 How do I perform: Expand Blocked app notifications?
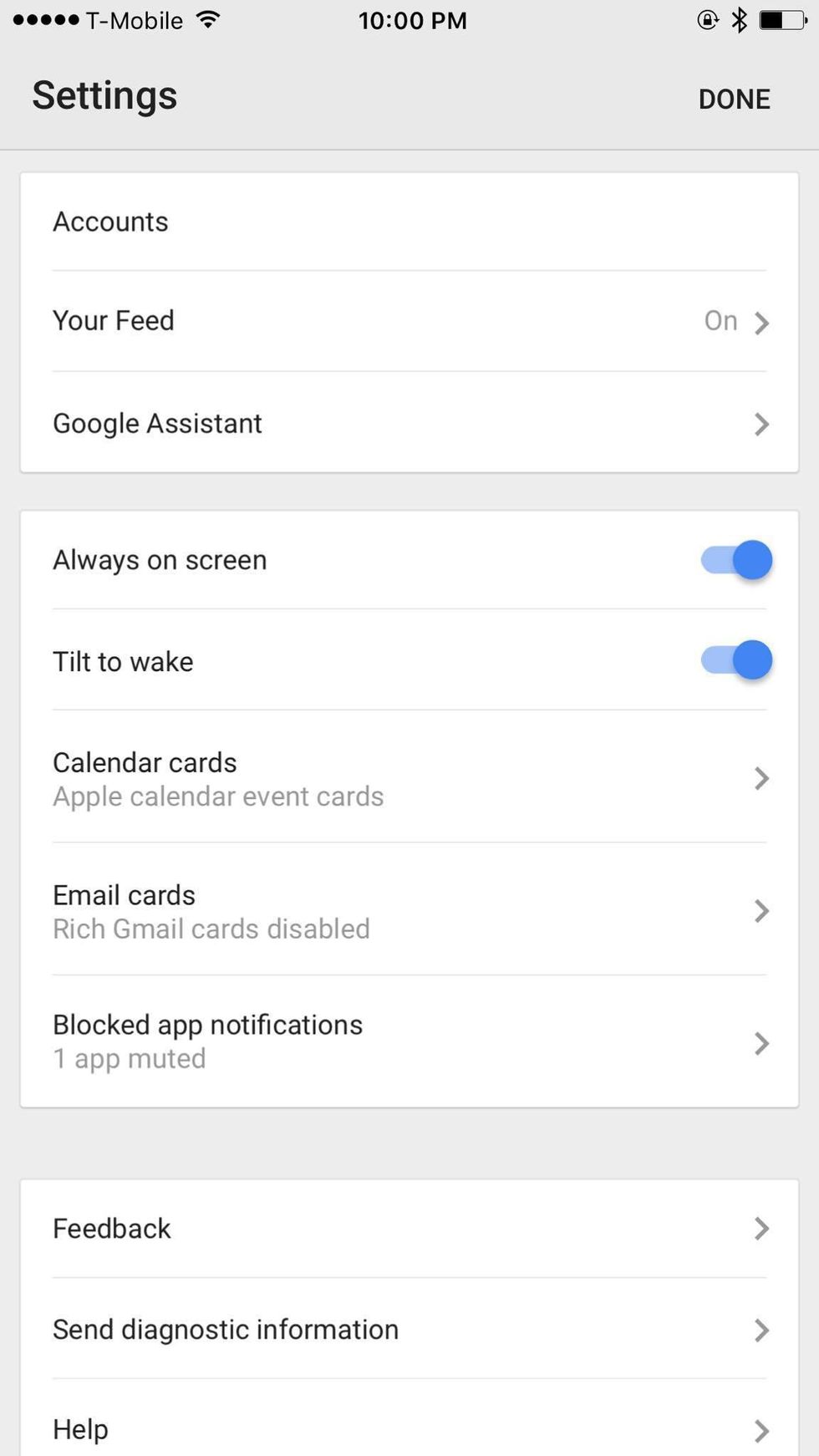(x=761, y=1043)
